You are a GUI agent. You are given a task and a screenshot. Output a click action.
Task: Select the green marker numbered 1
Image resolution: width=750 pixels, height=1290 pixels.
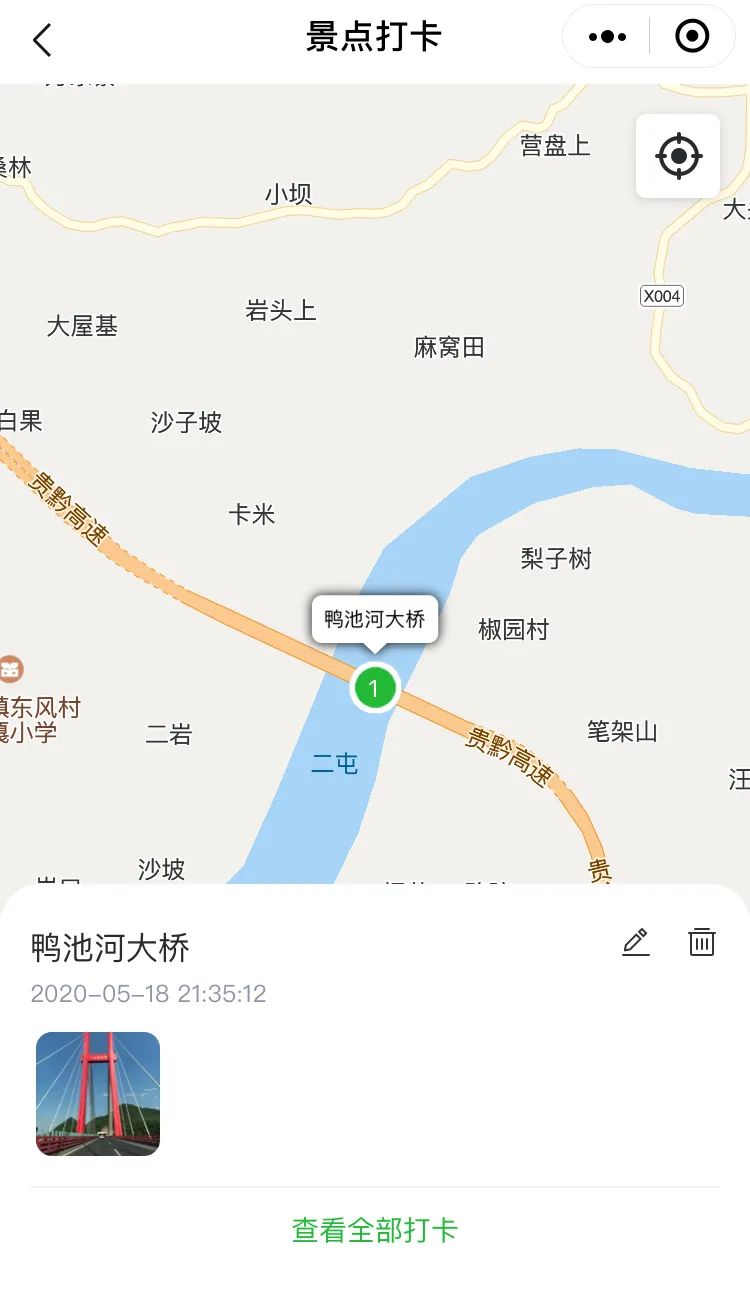click(374, 688)
